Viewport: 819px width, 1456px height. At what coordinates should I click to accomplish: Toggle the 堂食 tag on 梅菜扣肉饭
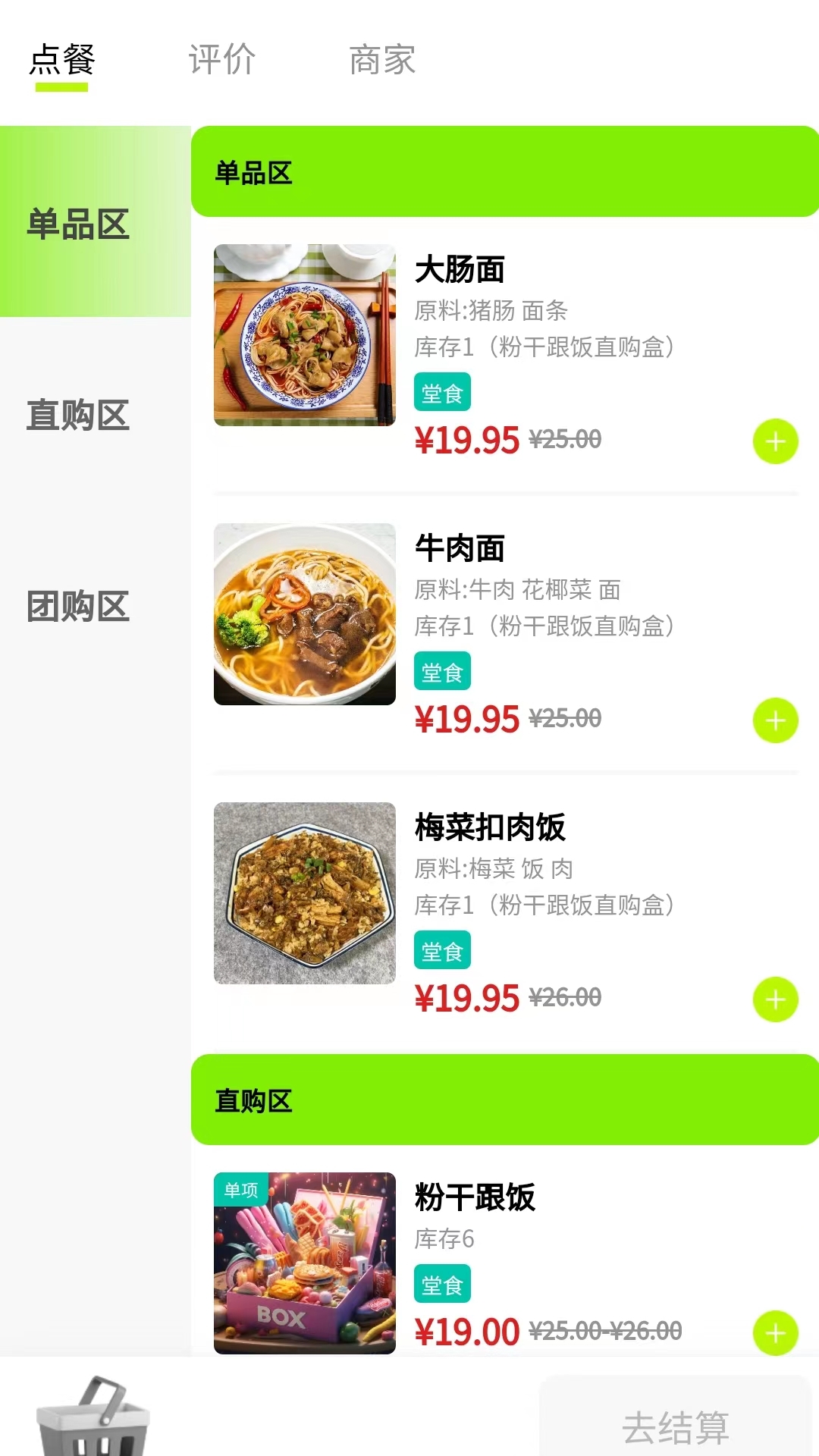[x=442, y=949]
